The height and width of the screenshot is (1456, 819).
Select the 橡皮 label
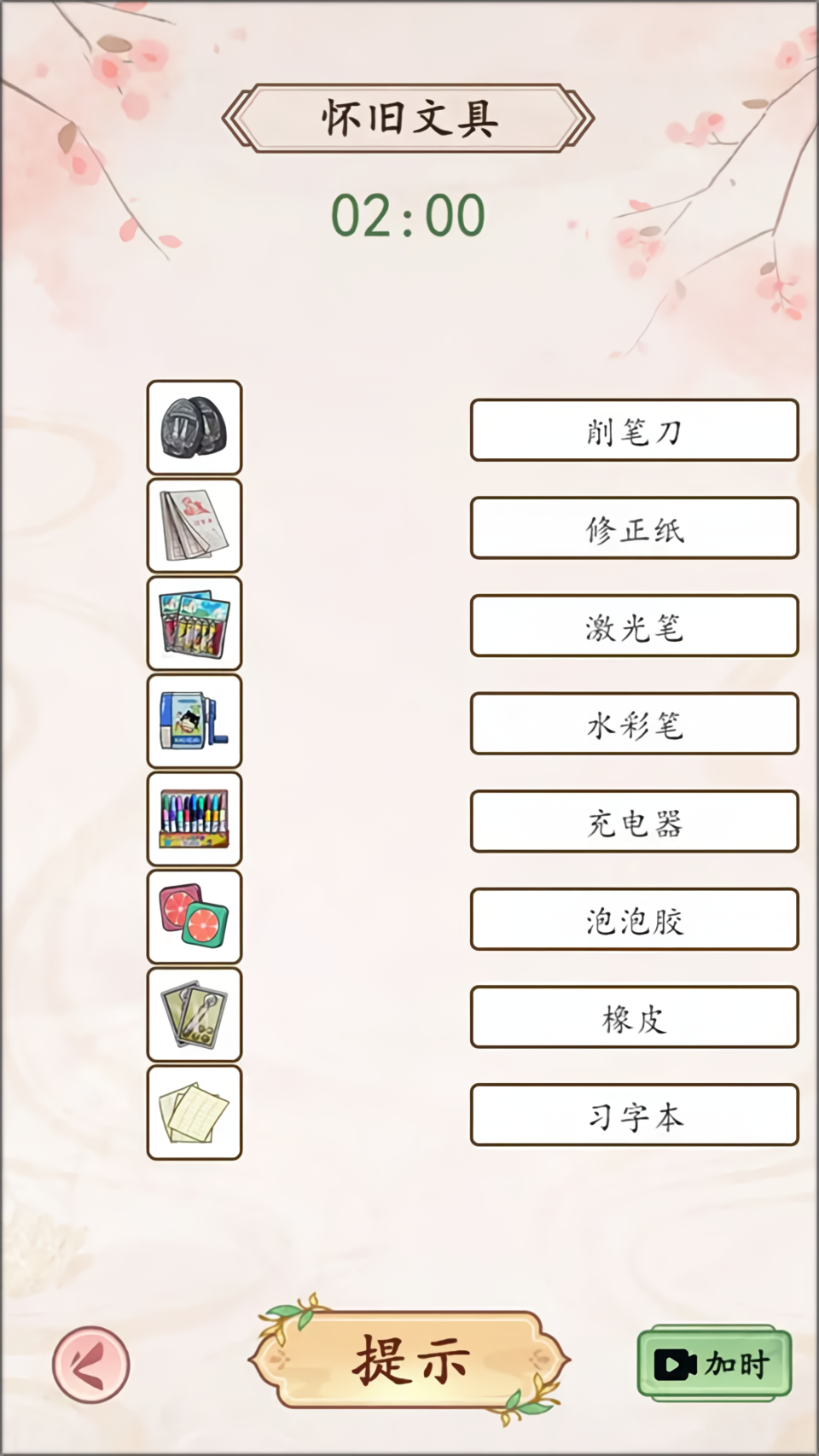[634, 1017]
